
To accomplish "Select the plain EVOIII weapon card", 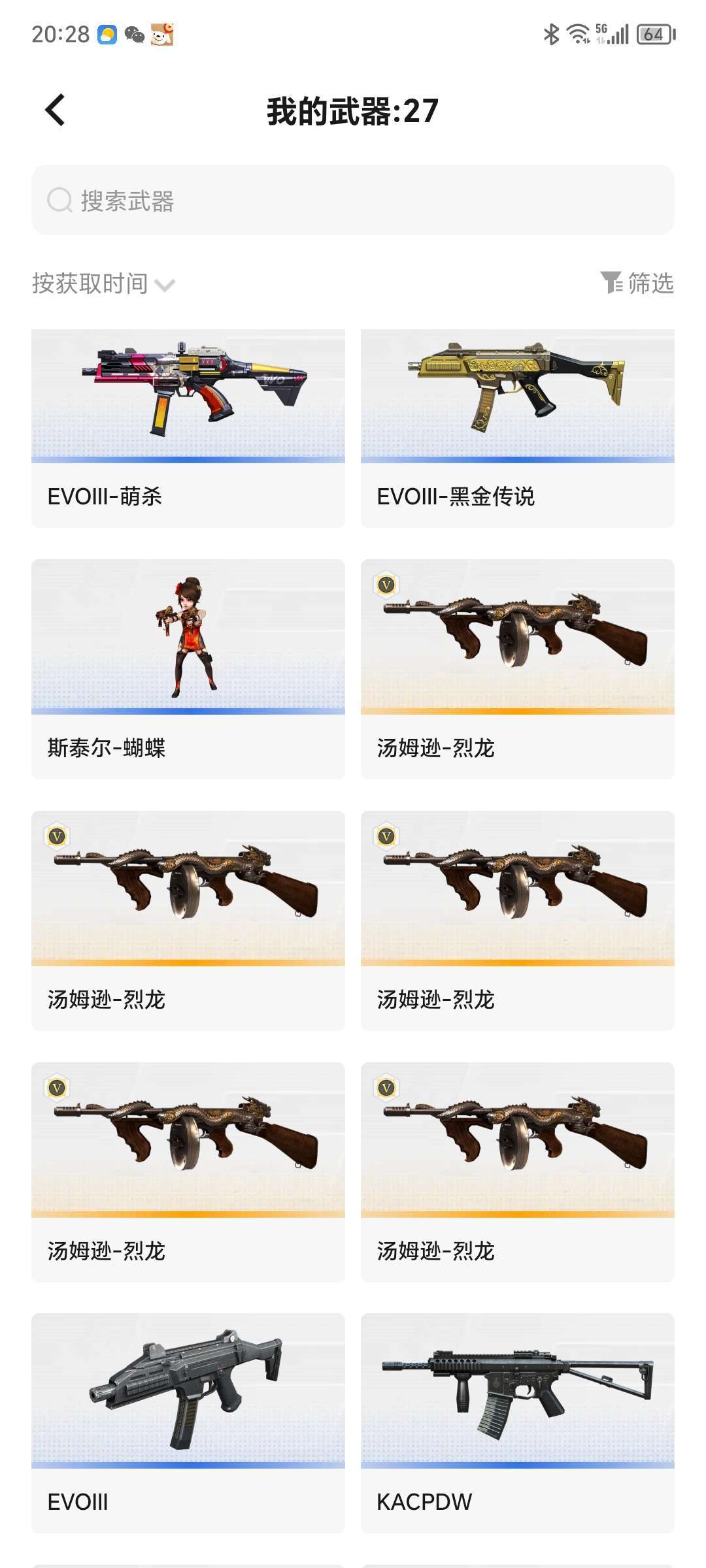I will coord(188,1422).
